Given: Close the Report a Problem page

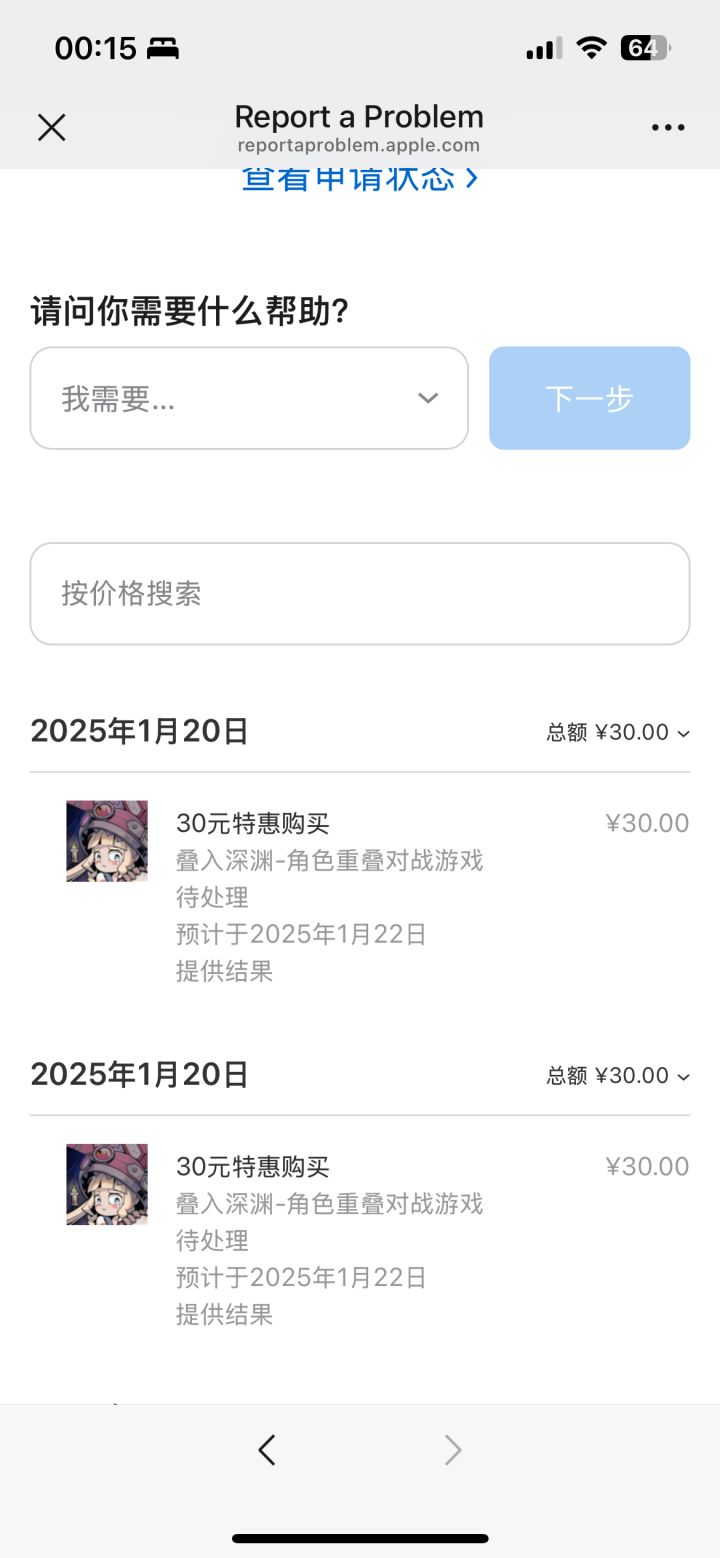Looking at the screenshot, I should [x=51, y=127].
